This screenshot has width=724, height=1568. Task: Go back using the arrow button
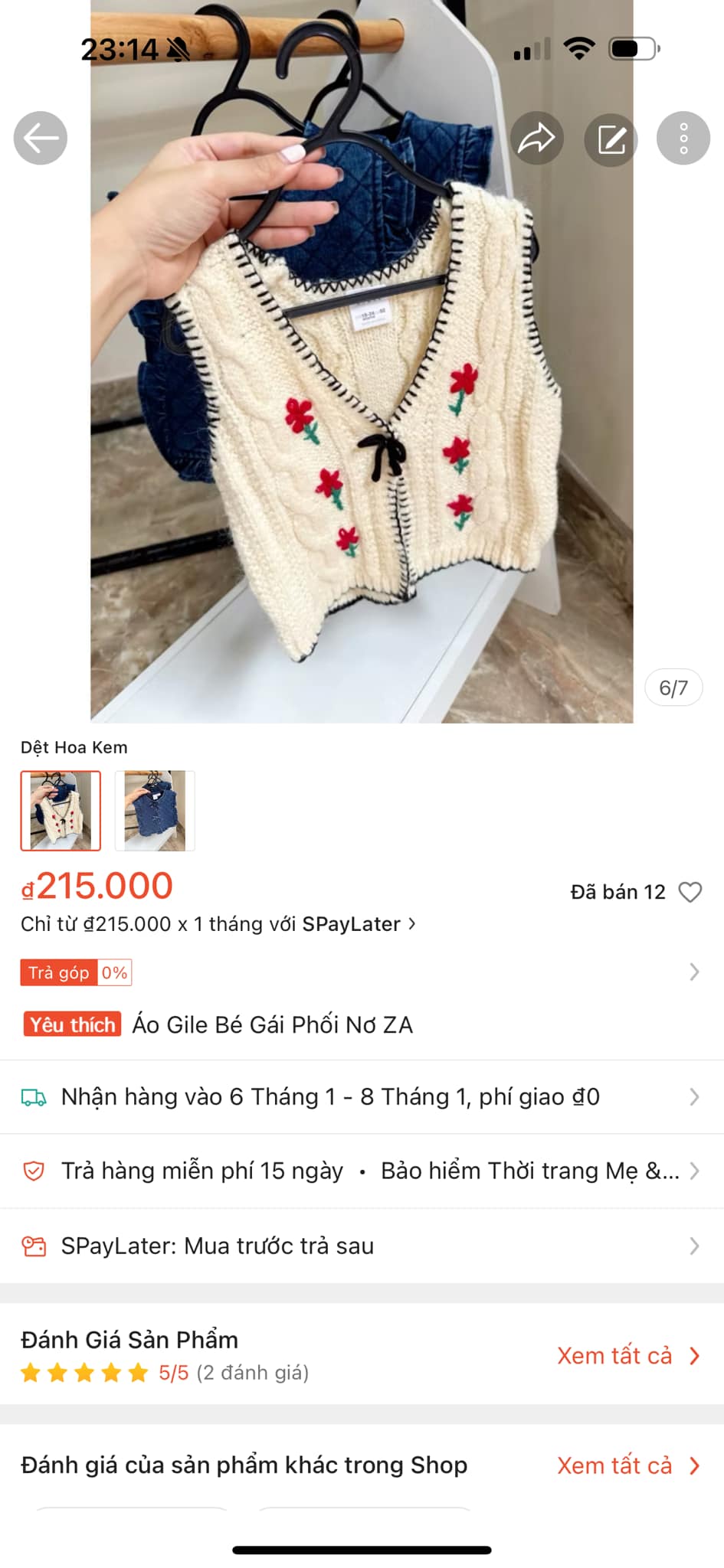click(x=41, y=138)
